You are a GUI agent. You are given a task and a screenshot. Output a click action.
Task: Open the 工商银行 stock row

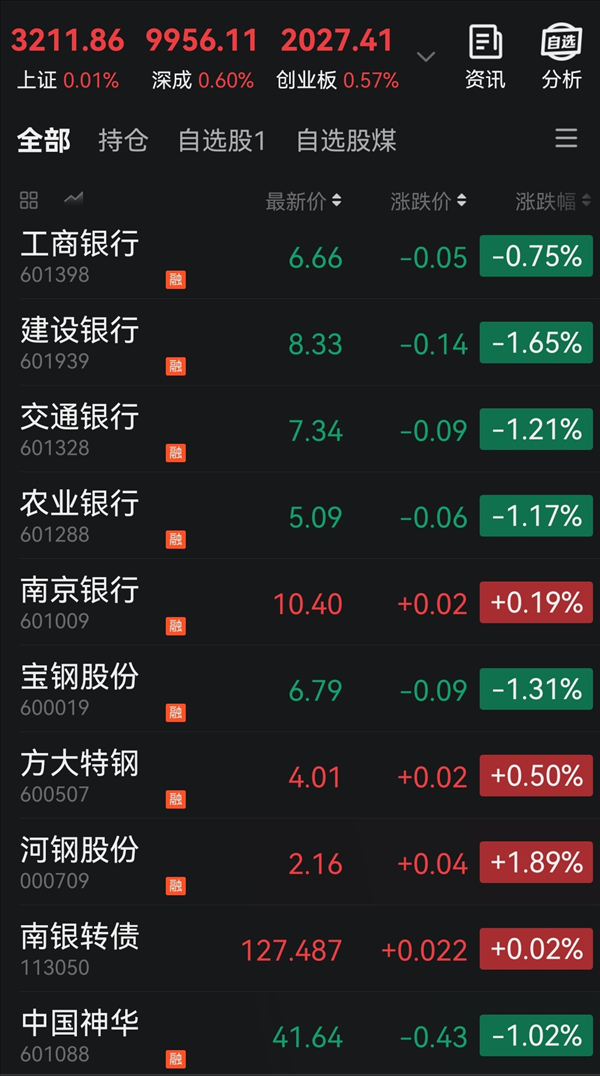tap(300, 258)
